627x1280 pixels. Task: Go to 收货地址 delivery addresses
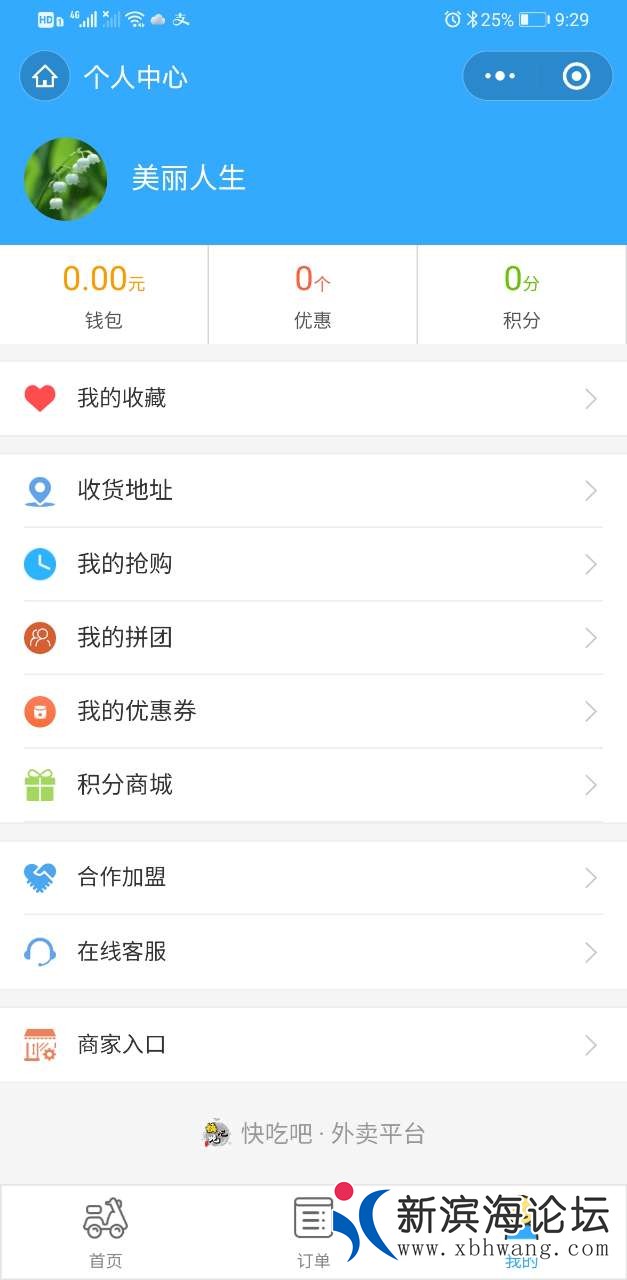(312, 490)
